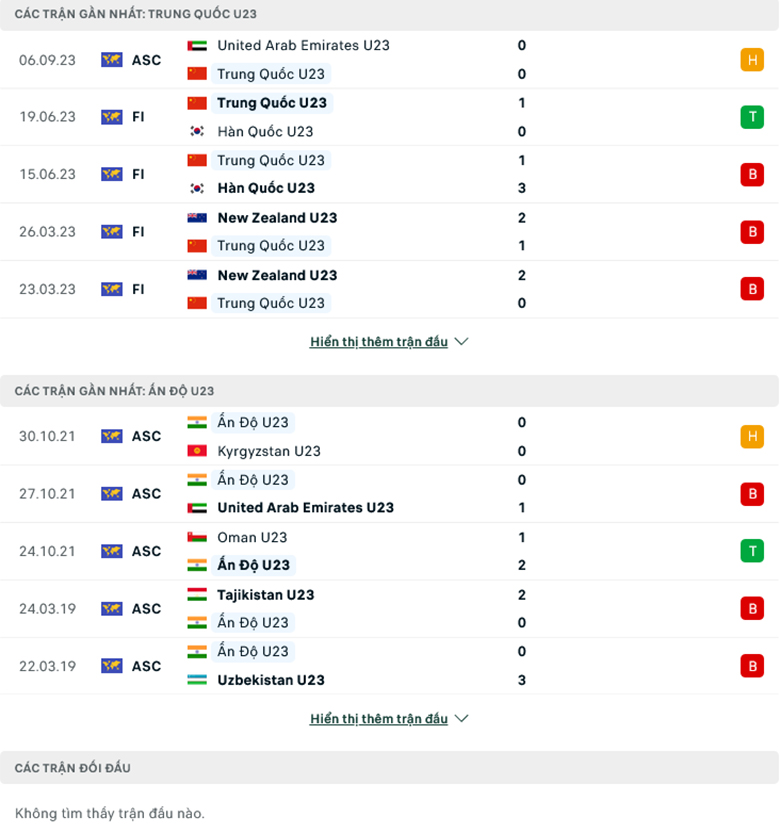Viewport: 780px width, 833px height.
Task: Open Ấn Độ U23 vs Uzbekistan U23 match
Action: 389,666
